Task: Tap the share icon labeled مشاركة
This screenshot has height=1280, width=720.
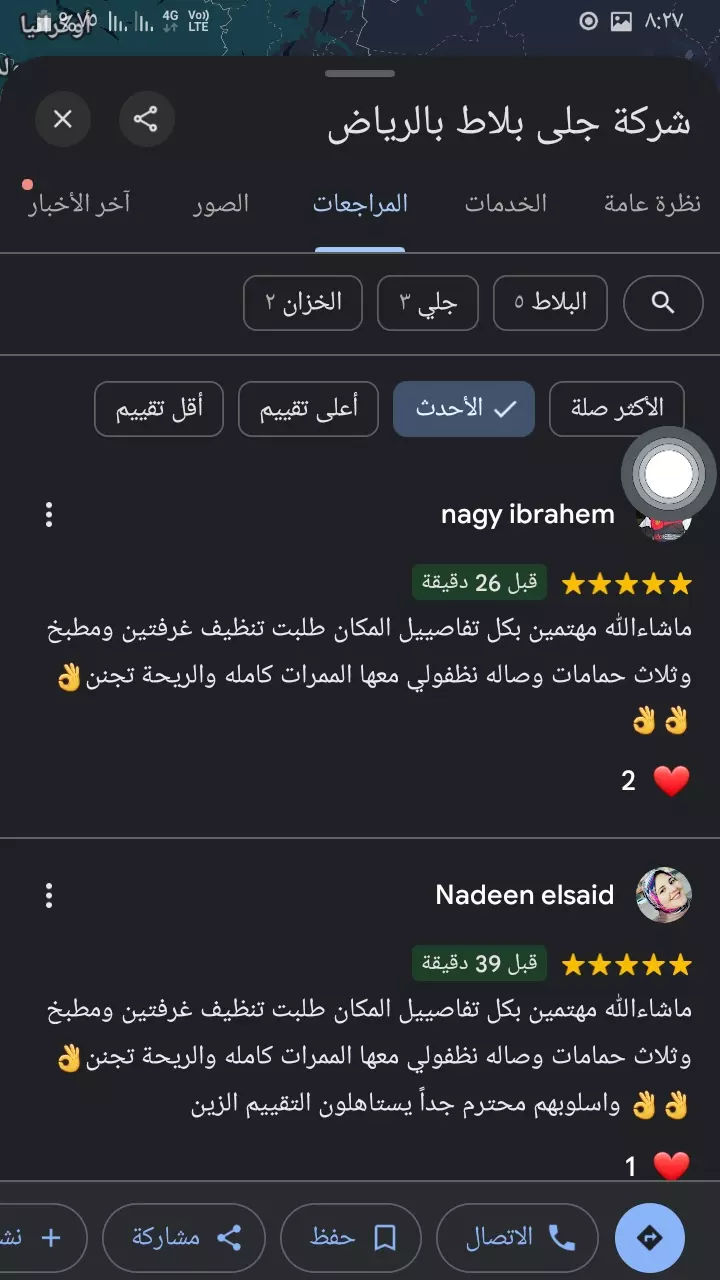Action: [x=184, y=1237]
